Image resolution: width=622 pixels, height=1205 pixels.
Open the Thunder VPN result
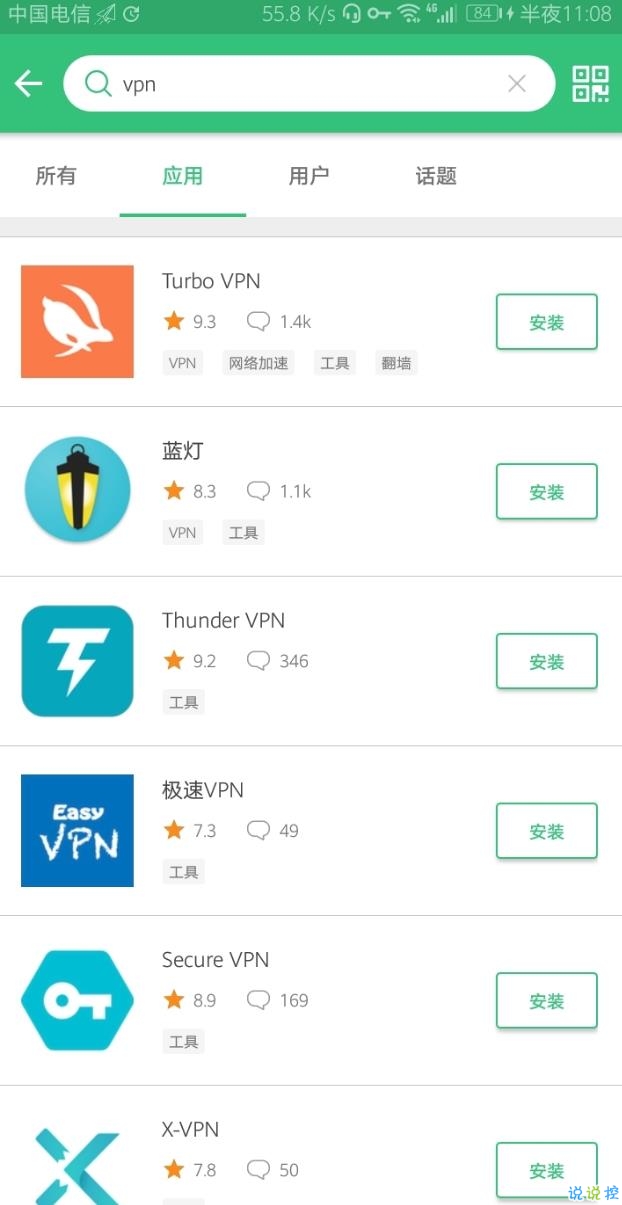click(311, 661)
